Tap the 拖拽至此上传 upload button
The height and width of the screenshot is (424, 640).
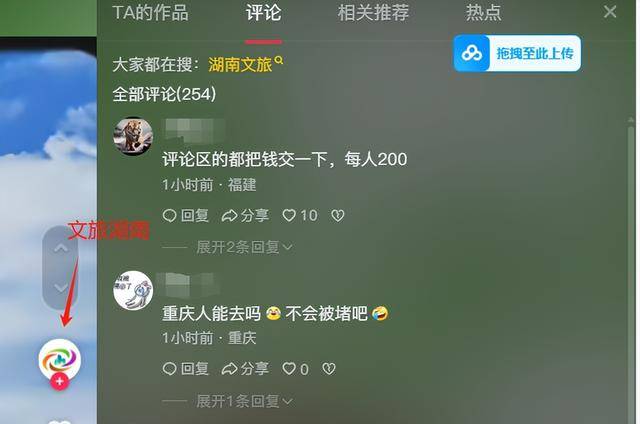(517, 53)
